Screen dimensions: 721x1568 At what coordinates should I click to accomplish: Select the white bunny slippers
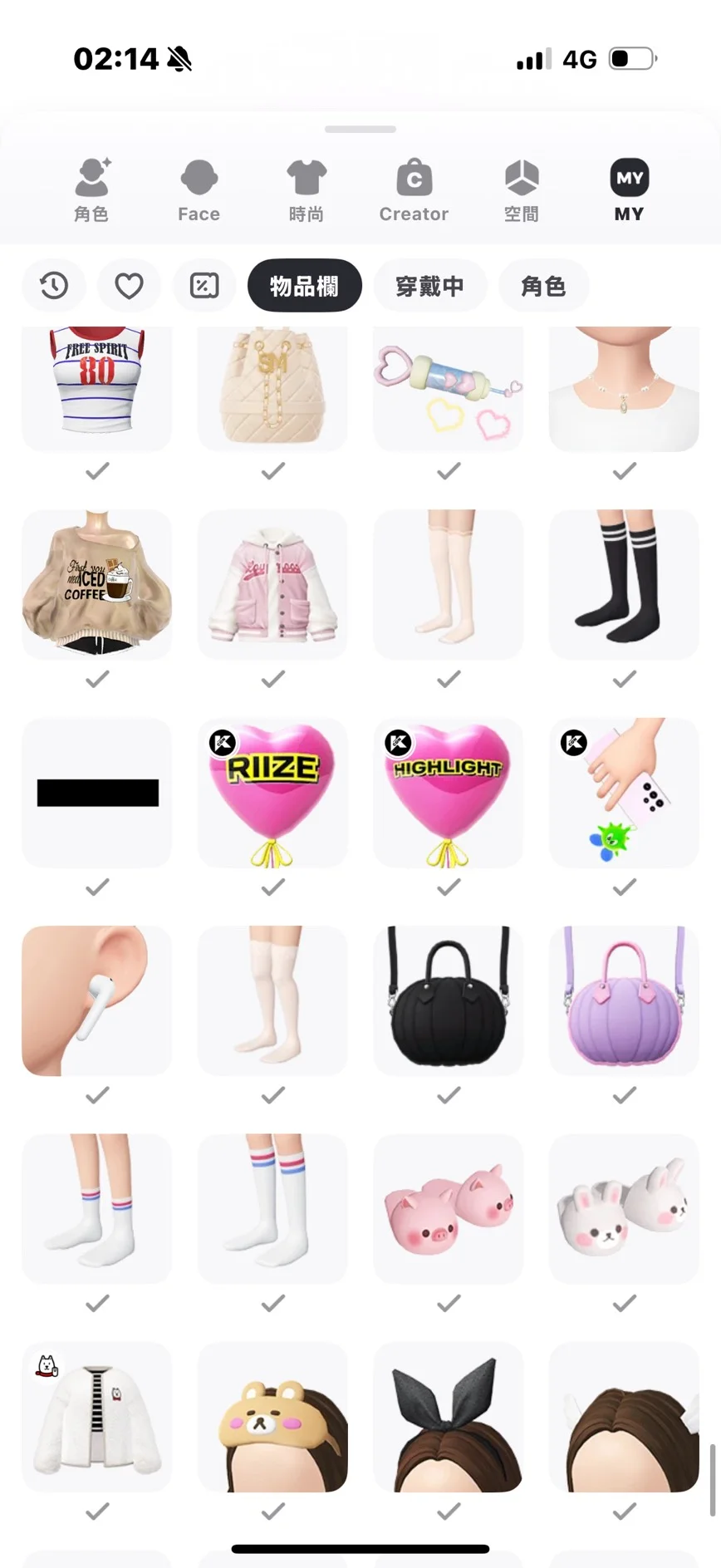pyautogui.click(x=624, y=1209)
